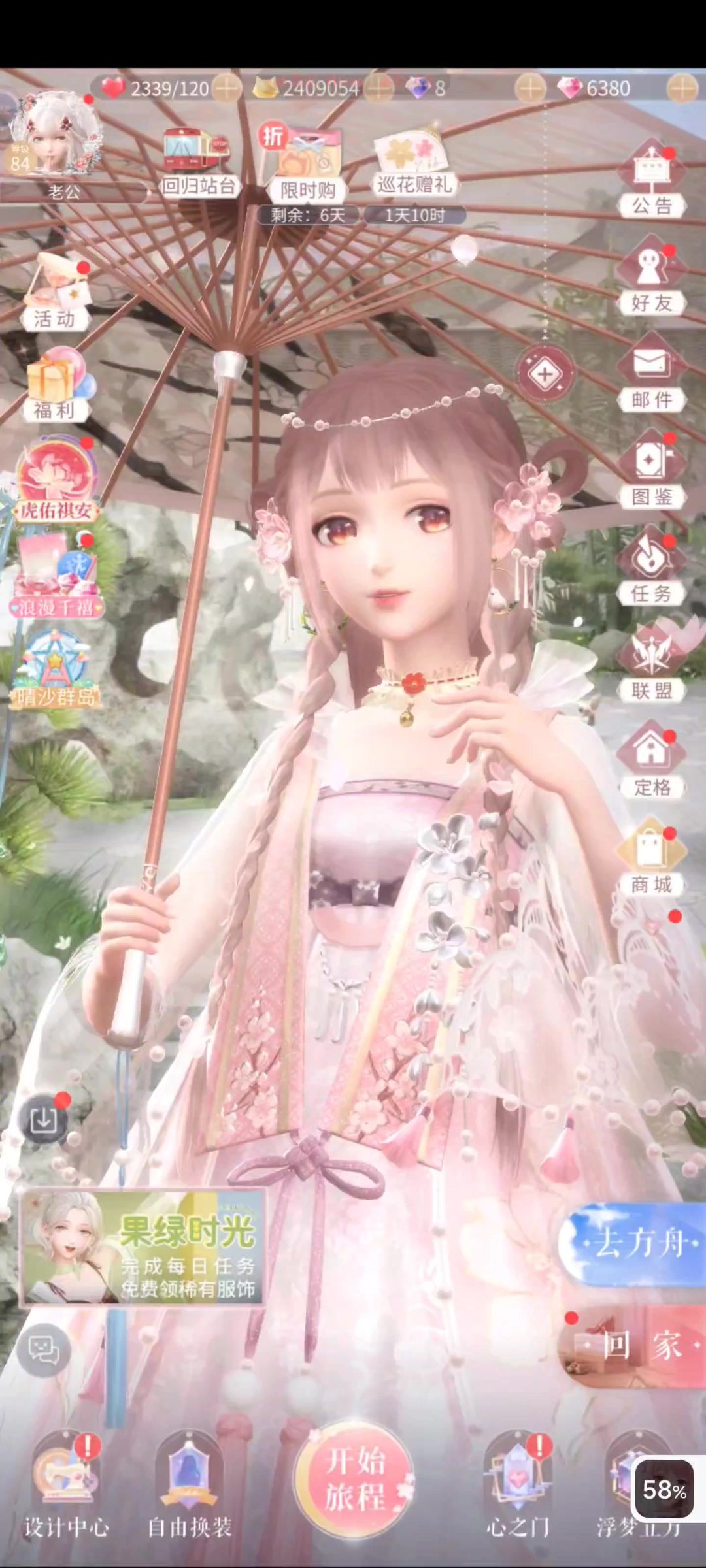Open the 邮件 mailbox

tap(651, 374)
